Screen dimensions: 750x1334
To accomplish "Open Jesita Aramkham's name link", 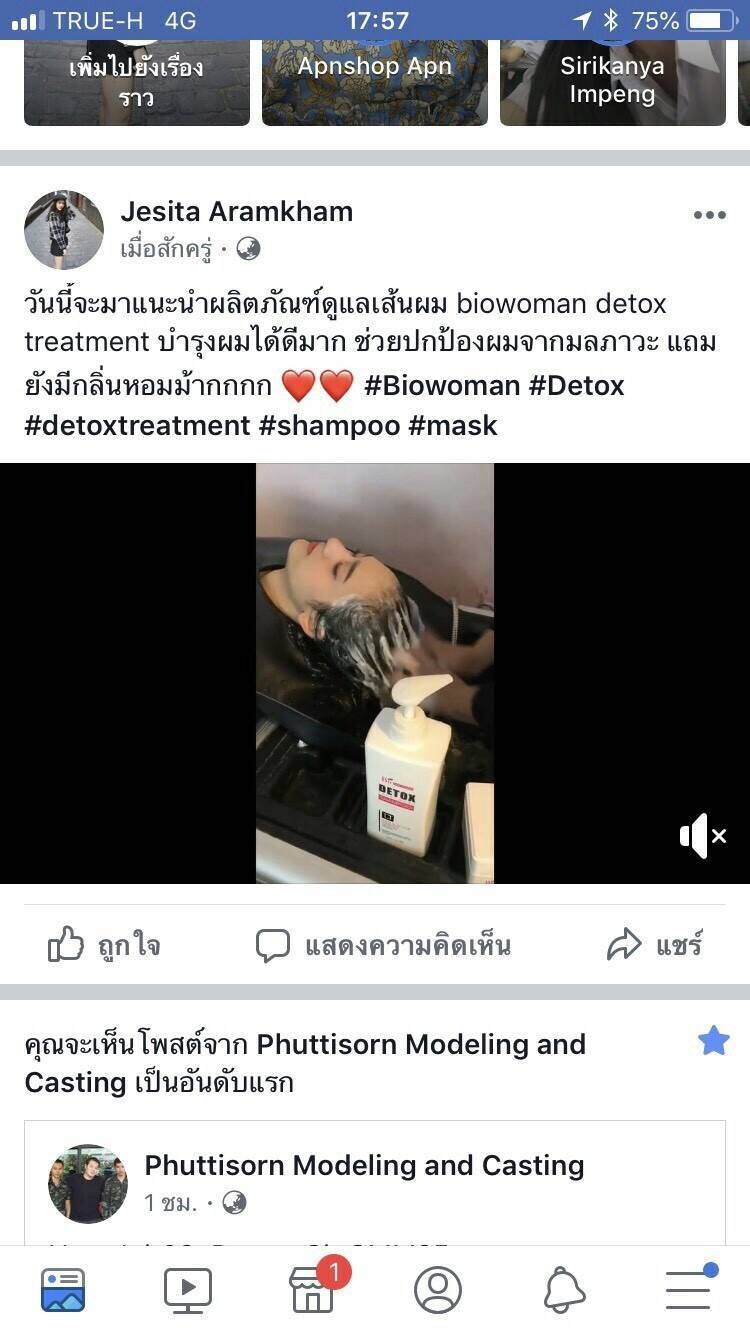I will tap(236, 212).
